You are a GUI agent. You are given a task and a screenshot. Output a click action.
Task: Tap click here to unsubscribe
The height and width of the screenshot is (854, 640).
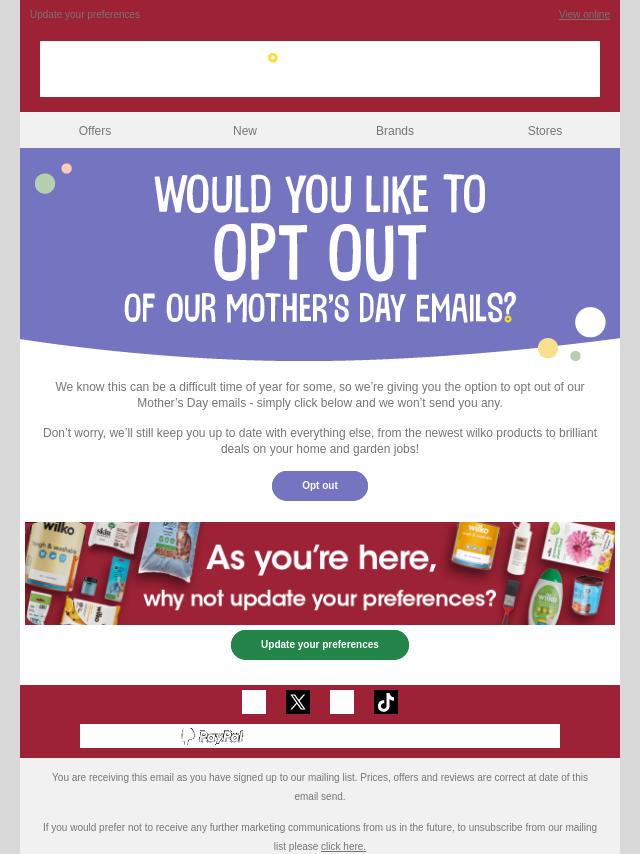pyautogui.click(x=343, y=846)
